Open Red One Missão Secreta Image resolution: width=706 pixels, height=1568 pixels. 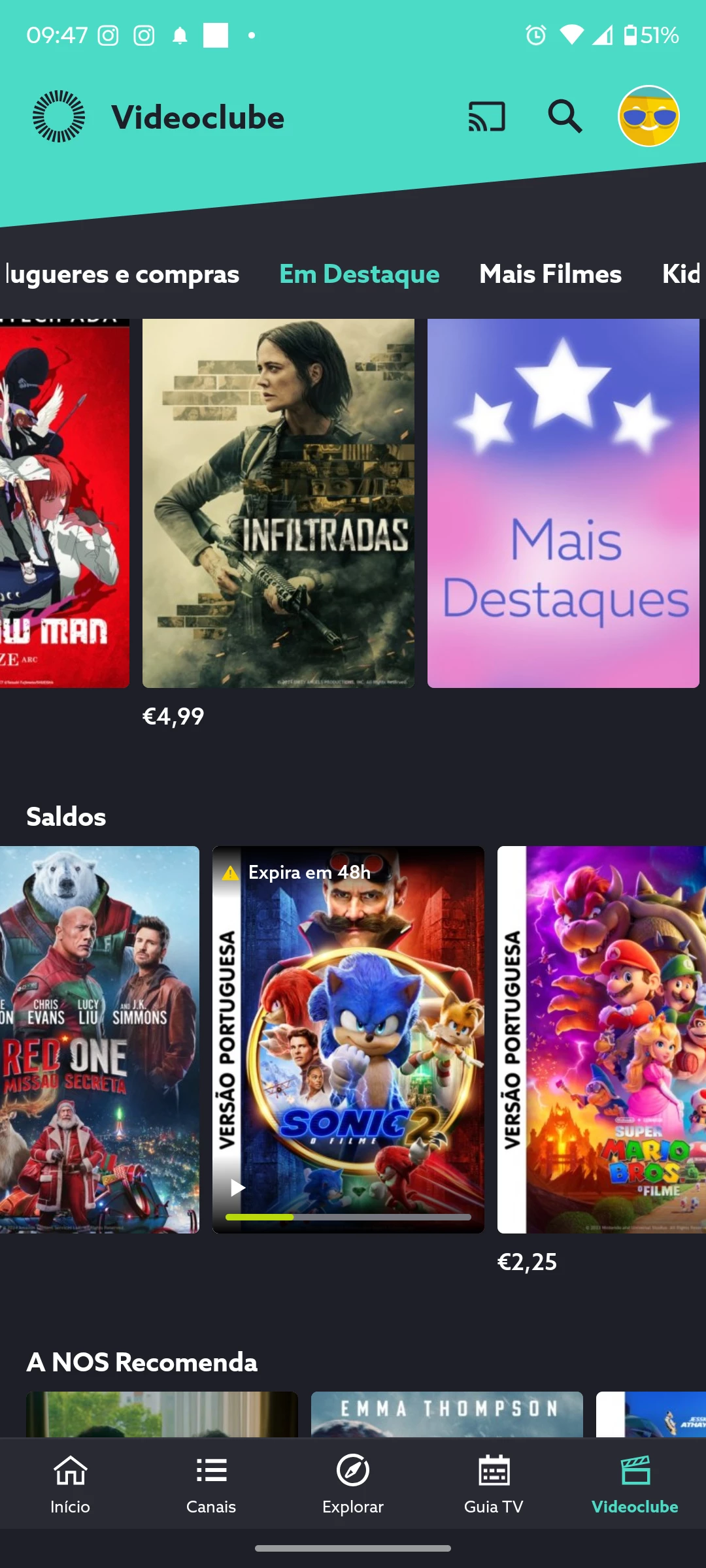click(99, 1039)
